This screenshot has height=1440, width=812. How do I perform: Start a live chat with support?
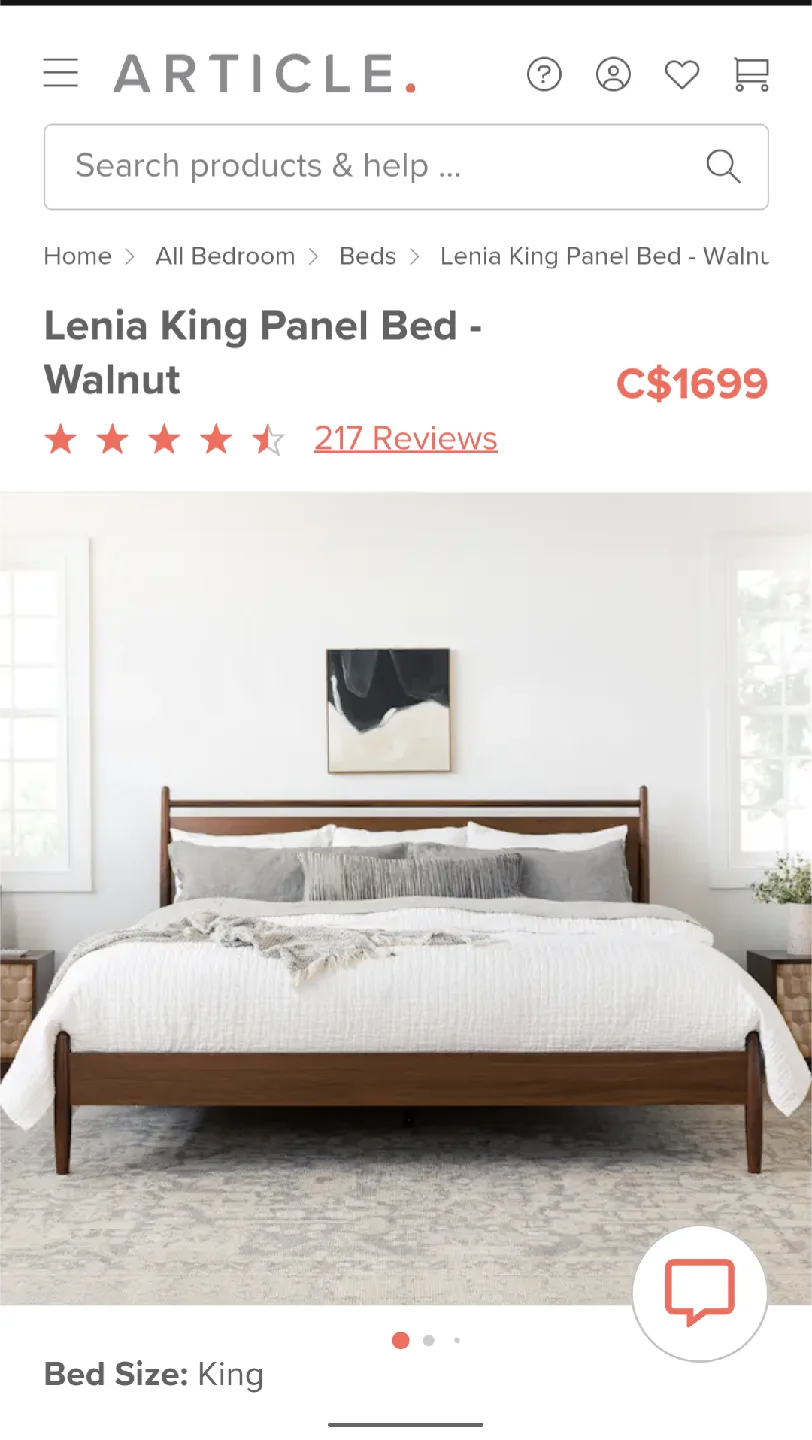700,1293
